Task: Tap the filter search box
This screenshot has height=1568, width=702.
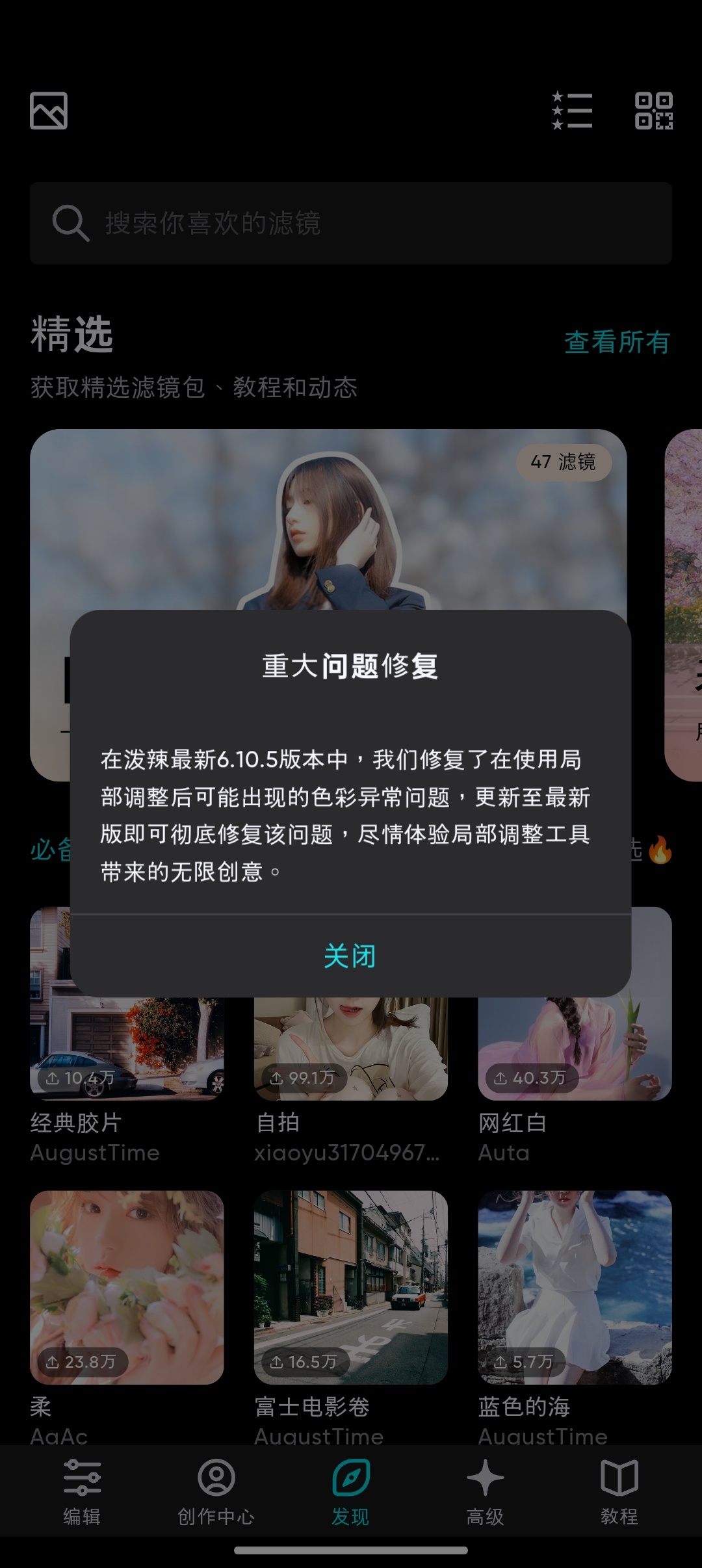Action: click(351, 223)
